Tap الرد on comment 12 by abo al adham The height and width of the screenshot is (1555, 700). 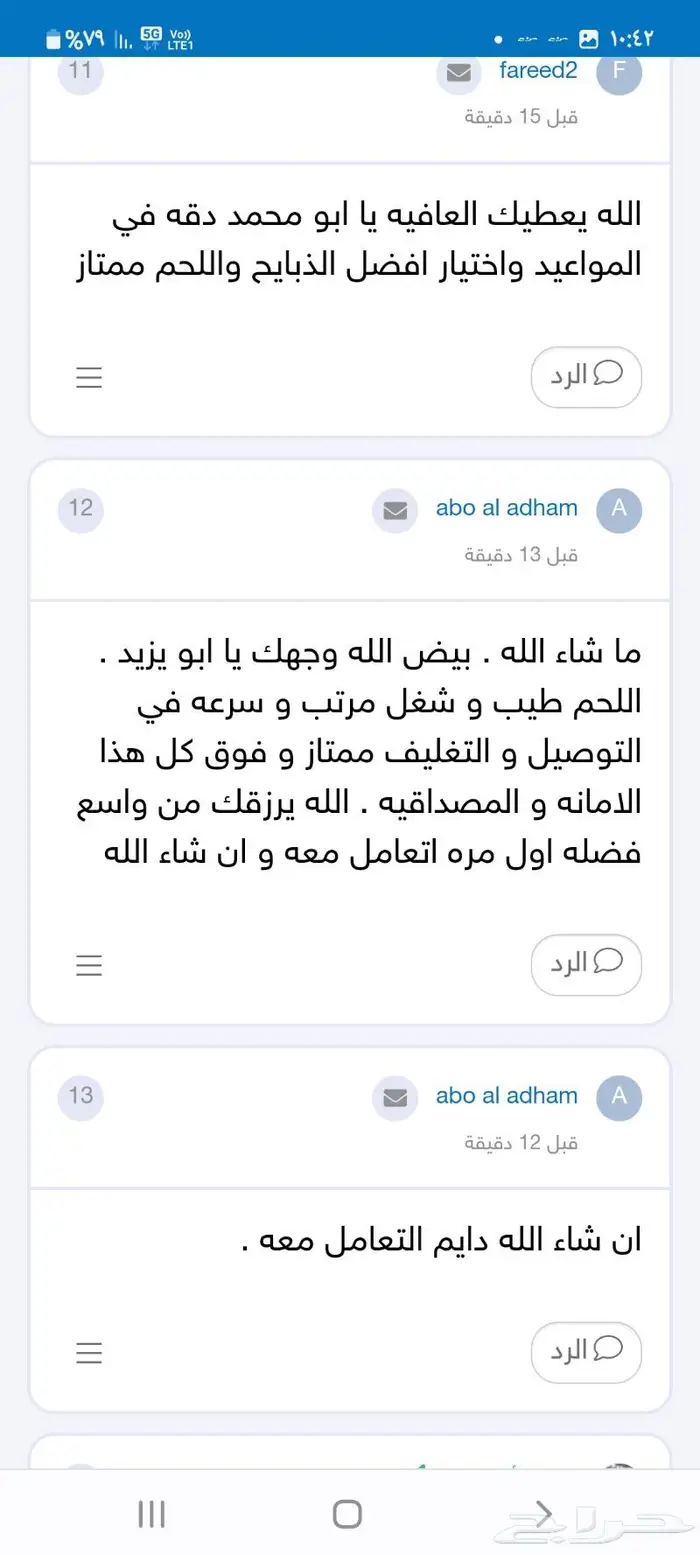click(586, 964)
